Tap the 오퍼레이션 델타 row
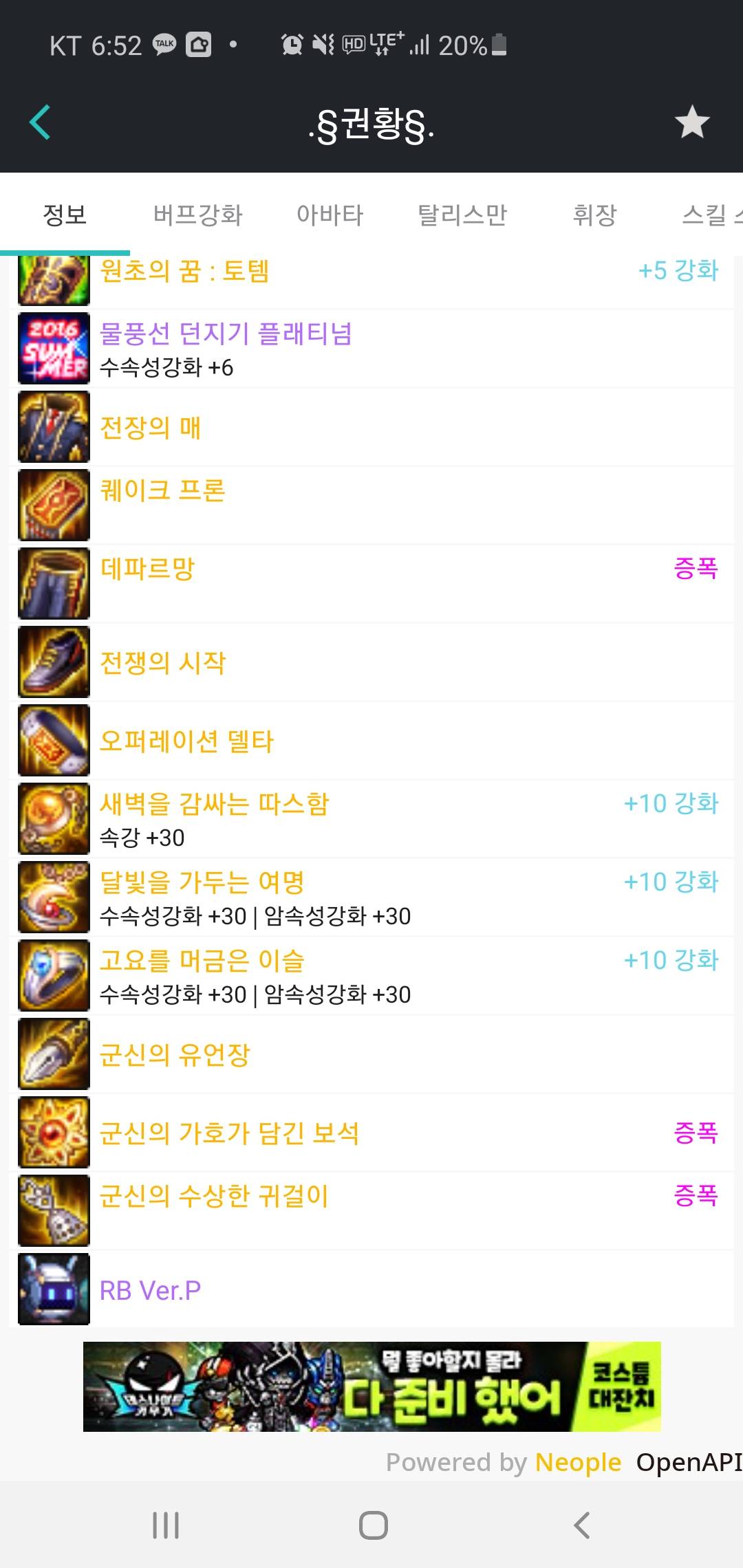The height and width of the screenshot is (1568, 743). 186,741
